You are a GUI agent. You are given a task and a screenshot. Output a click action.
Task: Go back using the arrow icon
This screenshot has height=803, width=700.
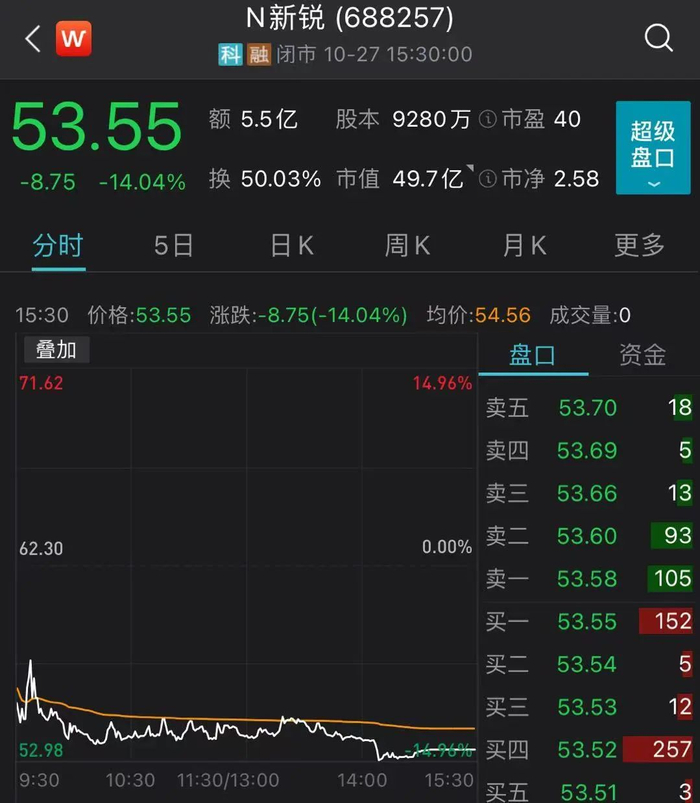click(33, 39)
